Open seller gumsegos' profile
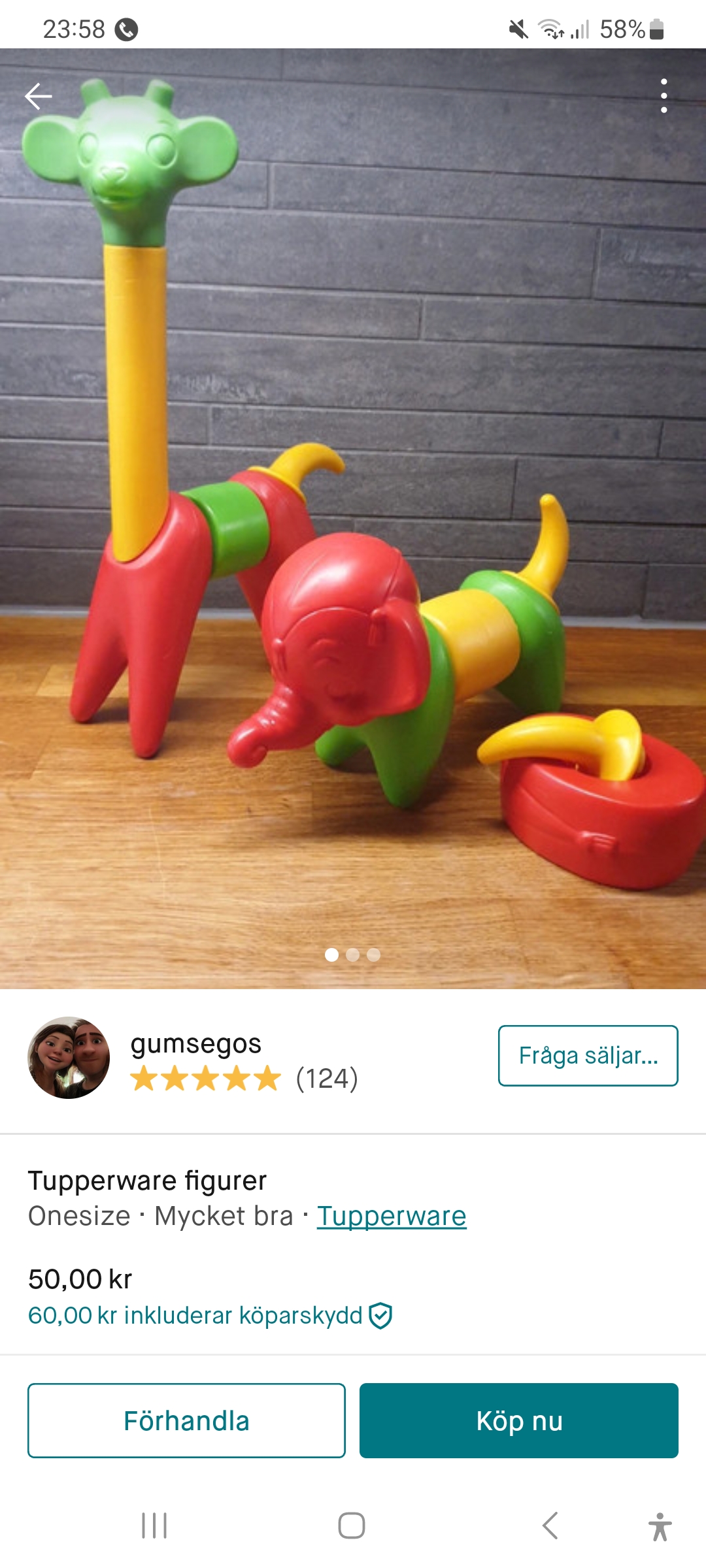706x1568 pixels. point(195,1044)
